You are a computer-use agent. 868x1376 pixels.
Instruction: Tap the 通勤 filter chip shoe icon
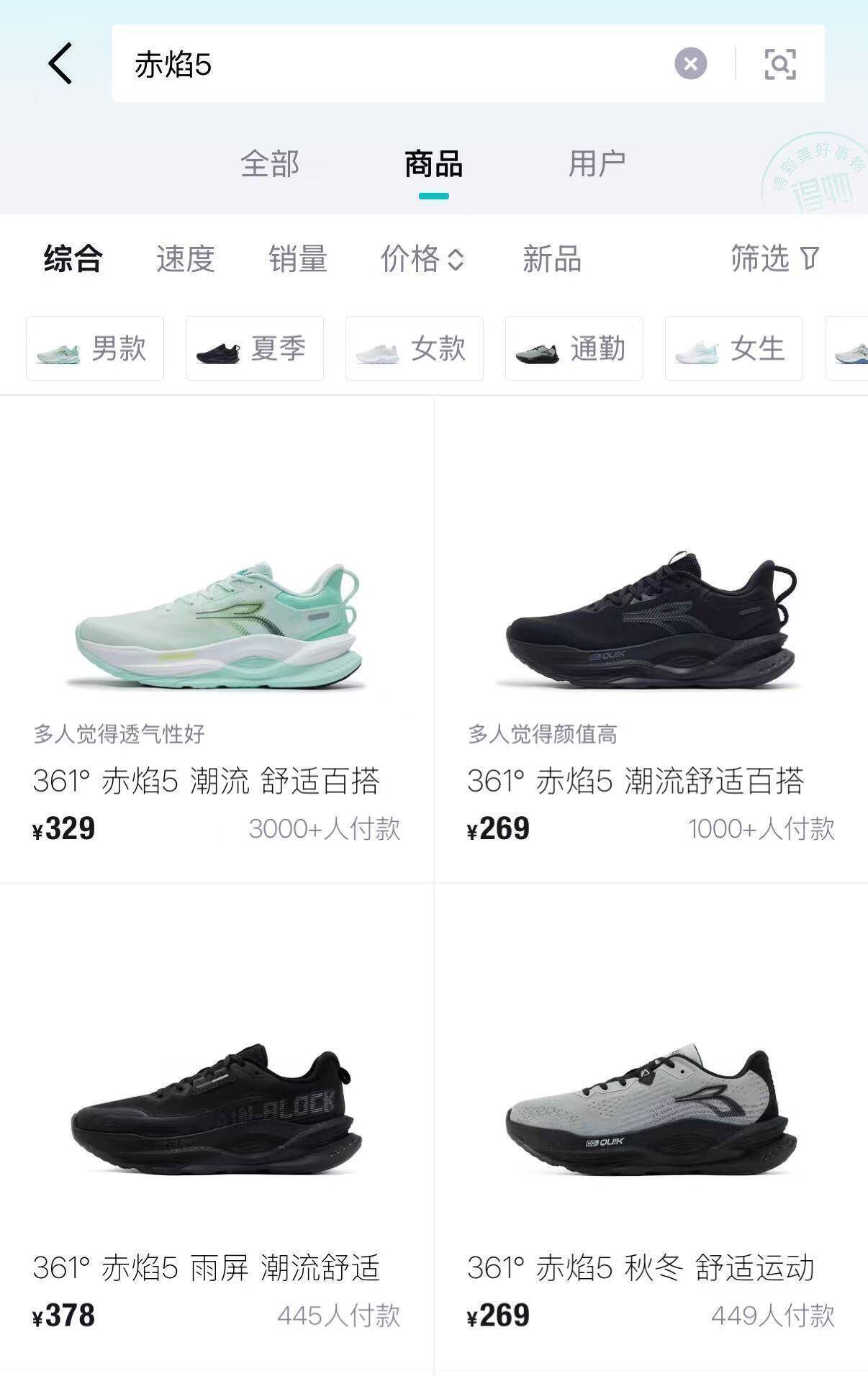pyautogui.click(x=536, y=348)
